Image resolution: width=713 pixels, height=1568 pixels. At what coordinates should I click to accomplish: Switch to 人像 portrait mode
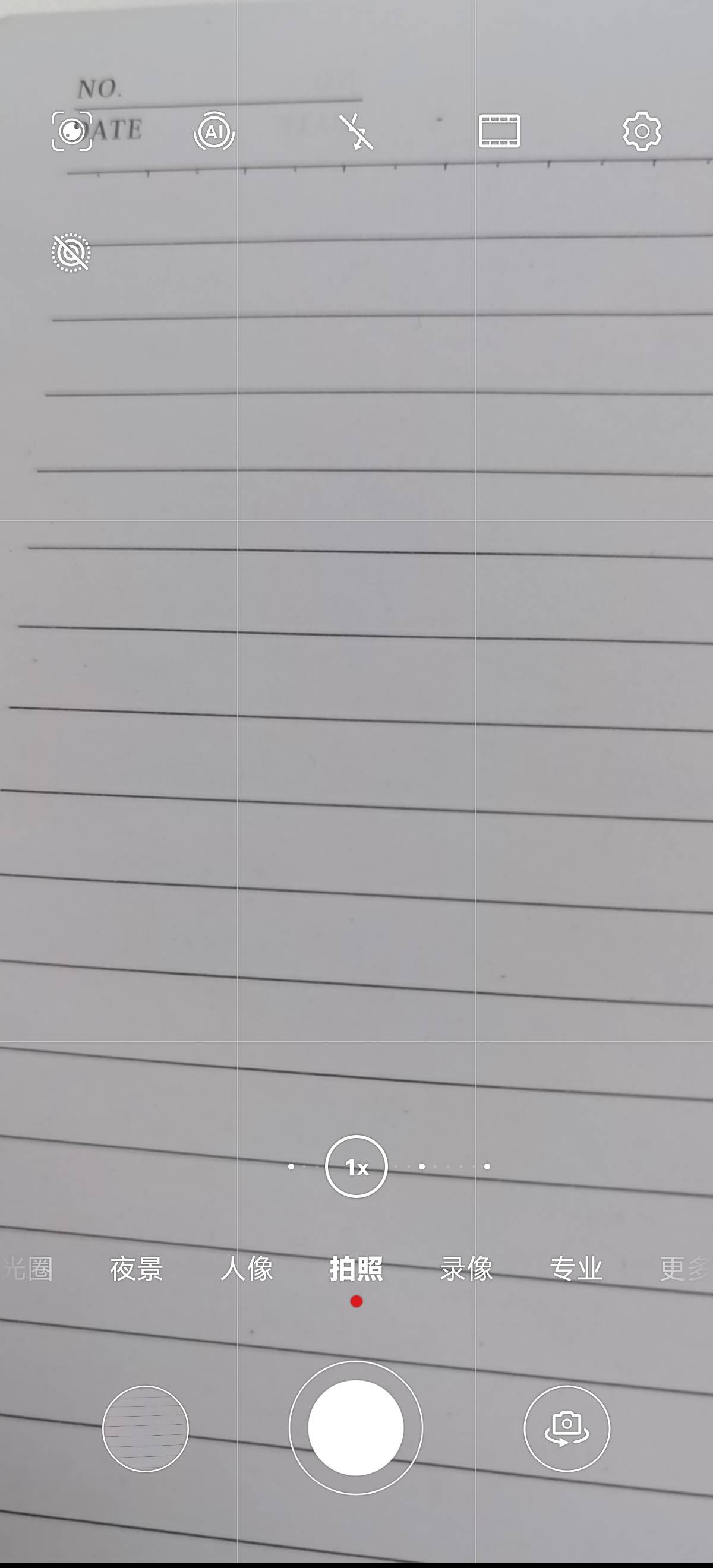coord(247,1269)
